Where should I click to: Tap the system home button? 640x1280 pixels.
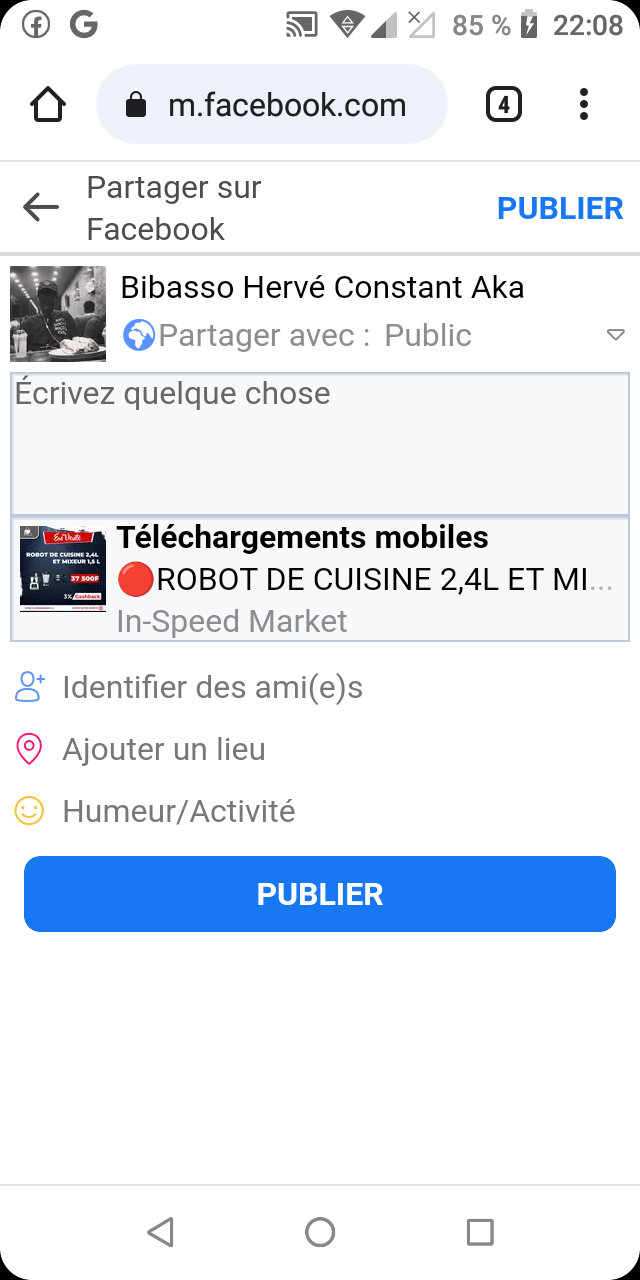[320, 1232]
